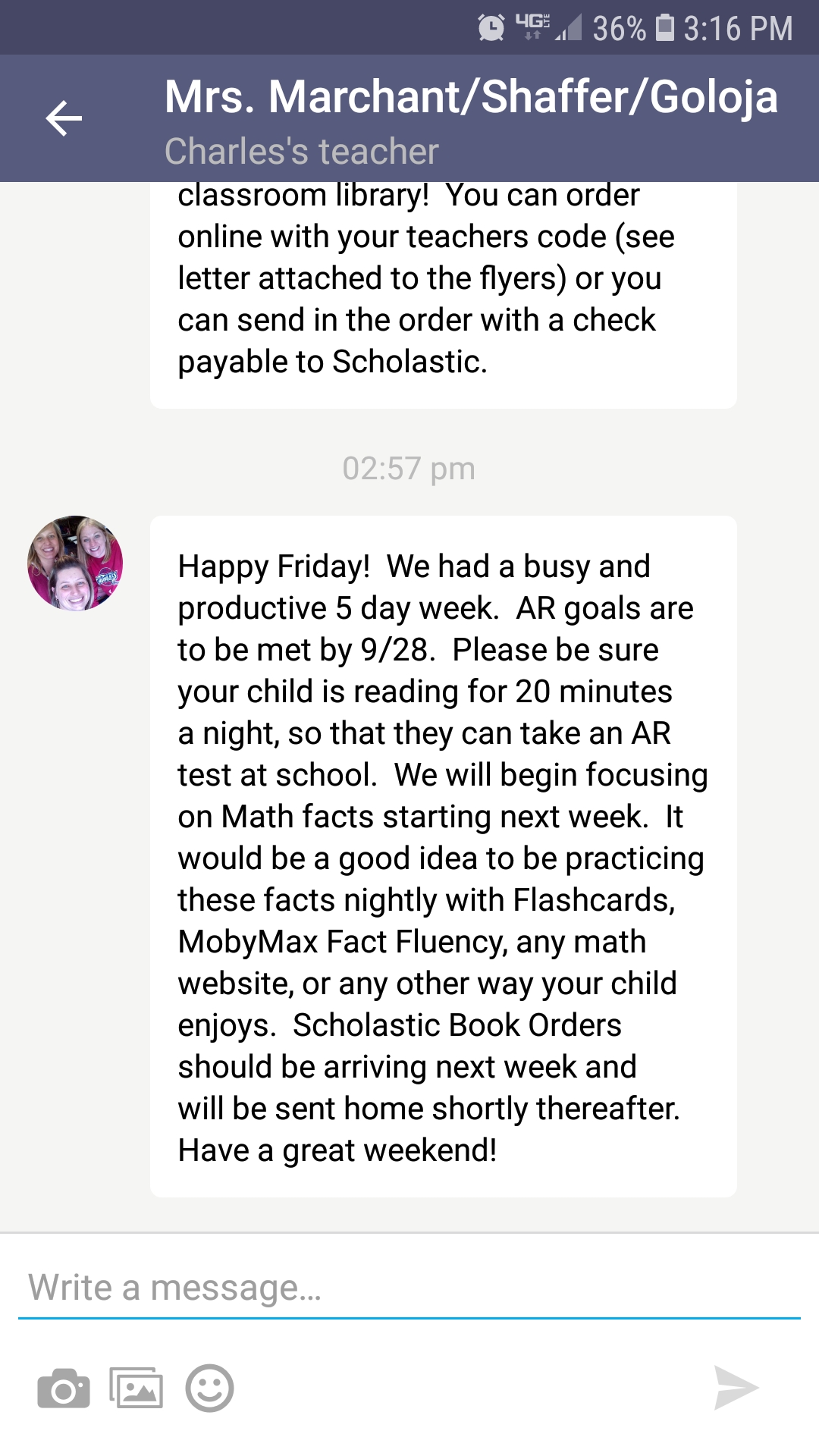
Task: Send the message with the arrow
Action: pos(736,1388)
